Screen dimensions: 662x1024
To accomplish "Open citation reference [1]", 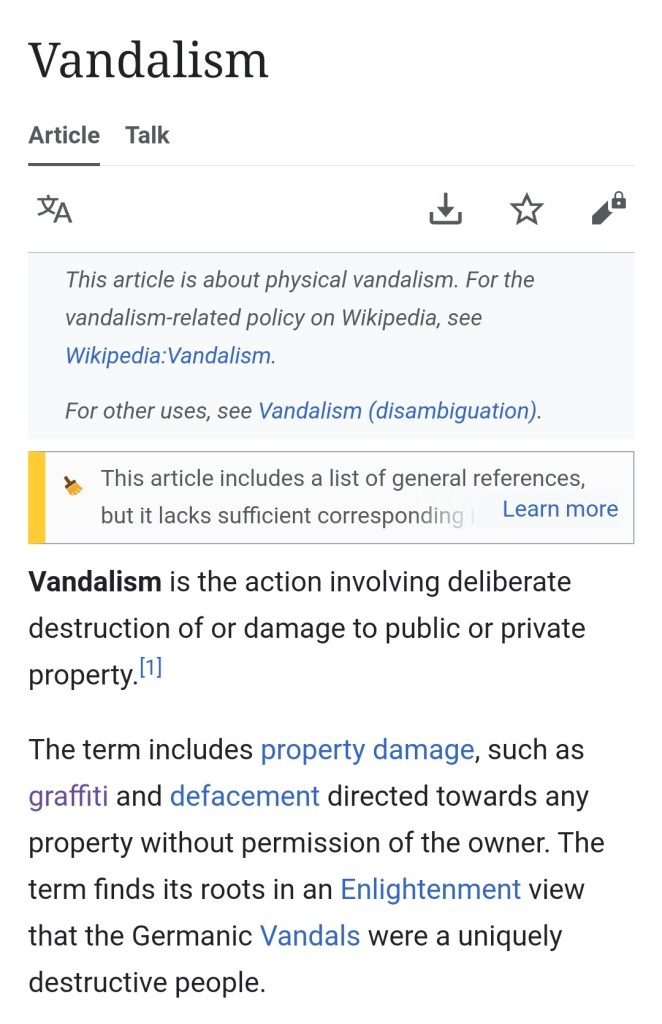I will [x=150, y=669].
